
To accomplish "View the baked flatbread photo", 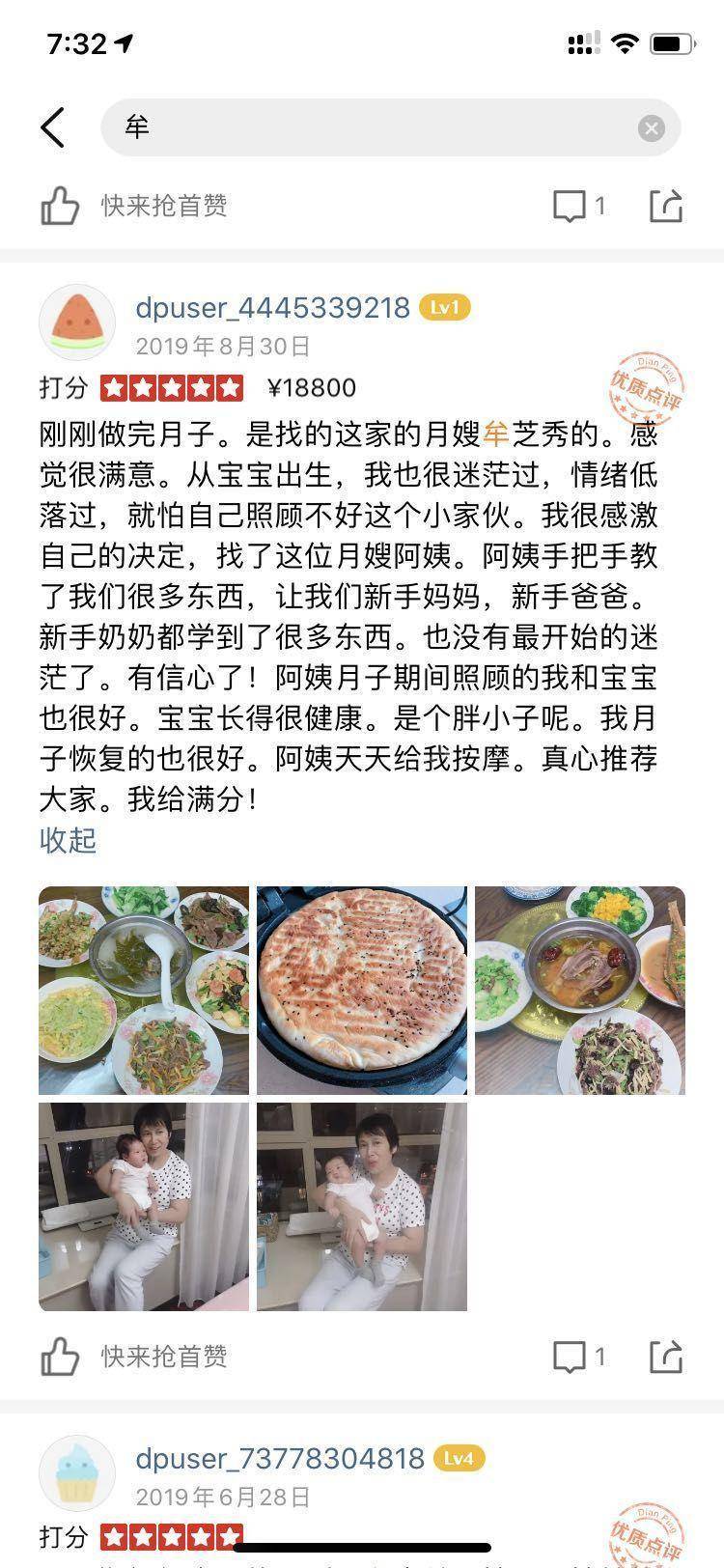I will point(362,991).
